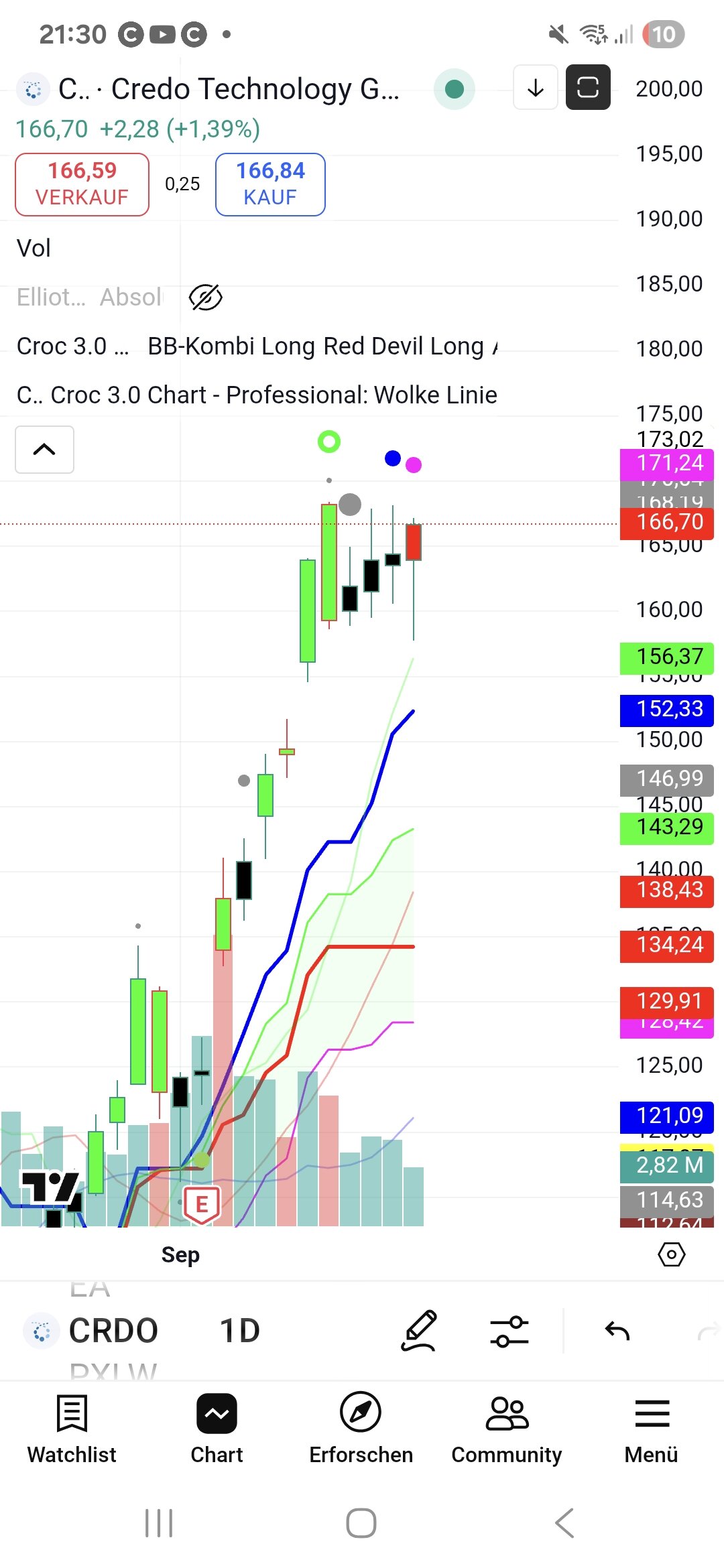This screenshot has width=724, height=1568.
Task: Open the Credo Technology symbol search
Action: (x=228, y=89)
